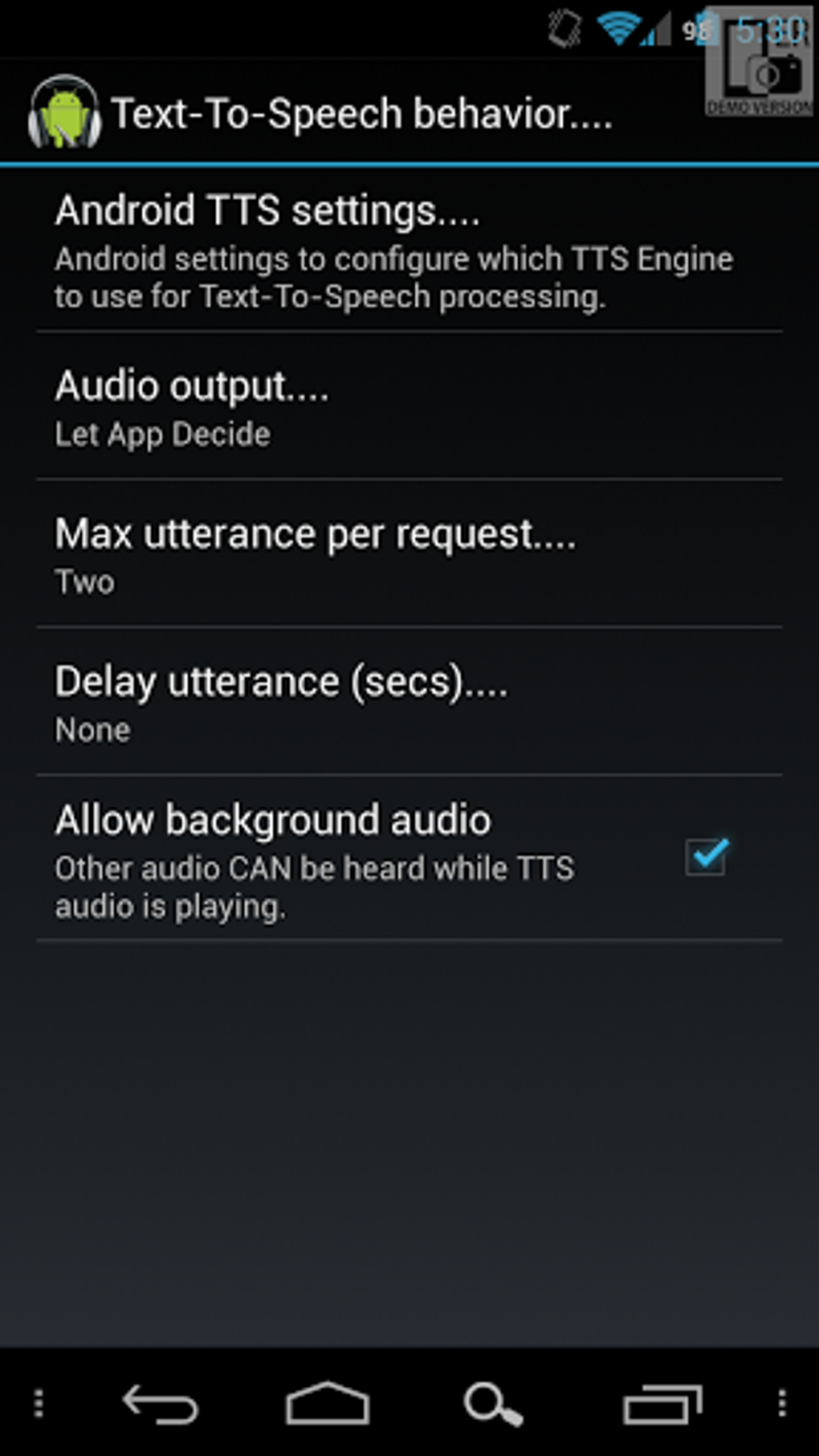Open Android TTS settings
The height and width of the screenshot is (1456, 819).
pyautogui.click(x=409, y=251)
